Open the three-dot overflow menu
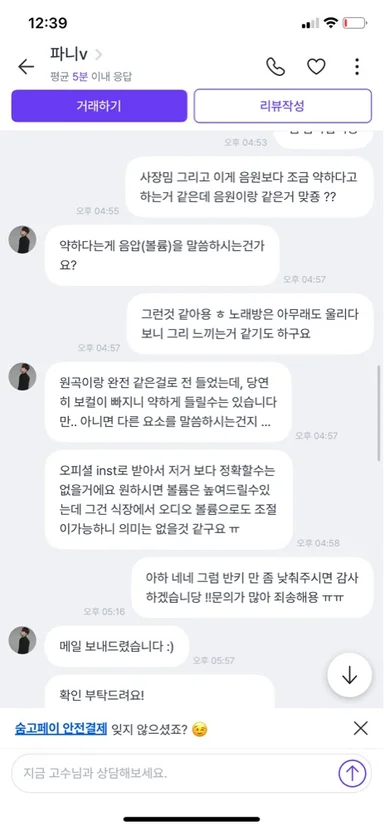Viewport: 384px width, 829px height. [356, 67]
